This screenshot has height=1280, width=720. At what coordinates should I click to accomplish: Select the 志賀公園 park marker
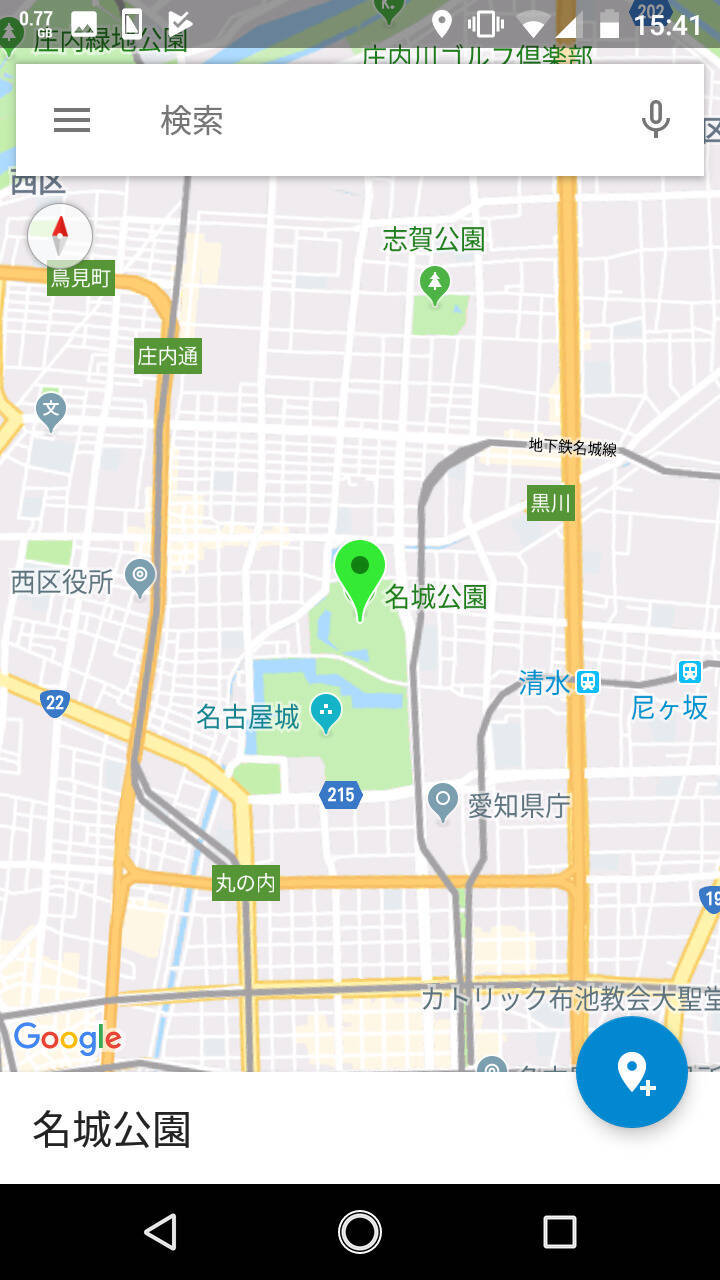click(x=434, y=284)
